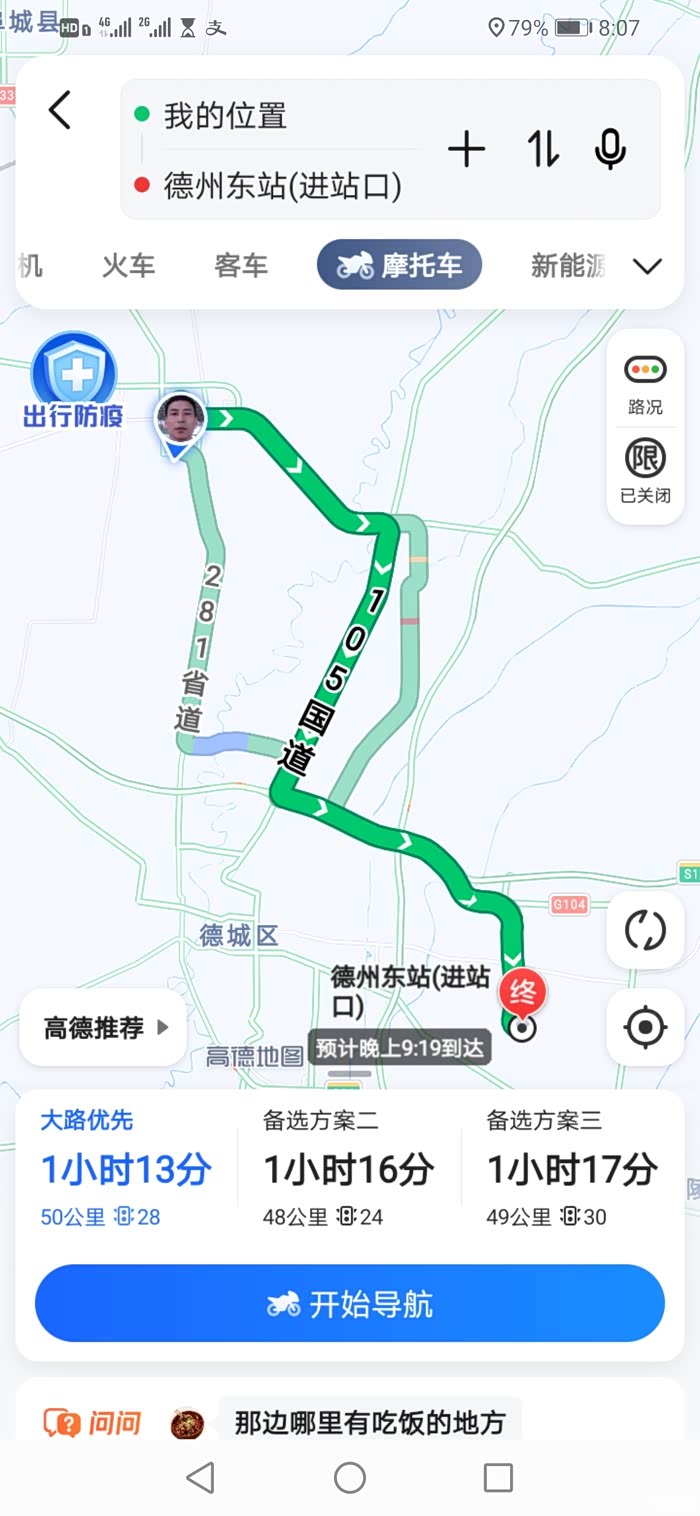Viewport: 700px width, 1516px height.
Task: Expand the travel mode list chevron
Action: click(648, 265)
